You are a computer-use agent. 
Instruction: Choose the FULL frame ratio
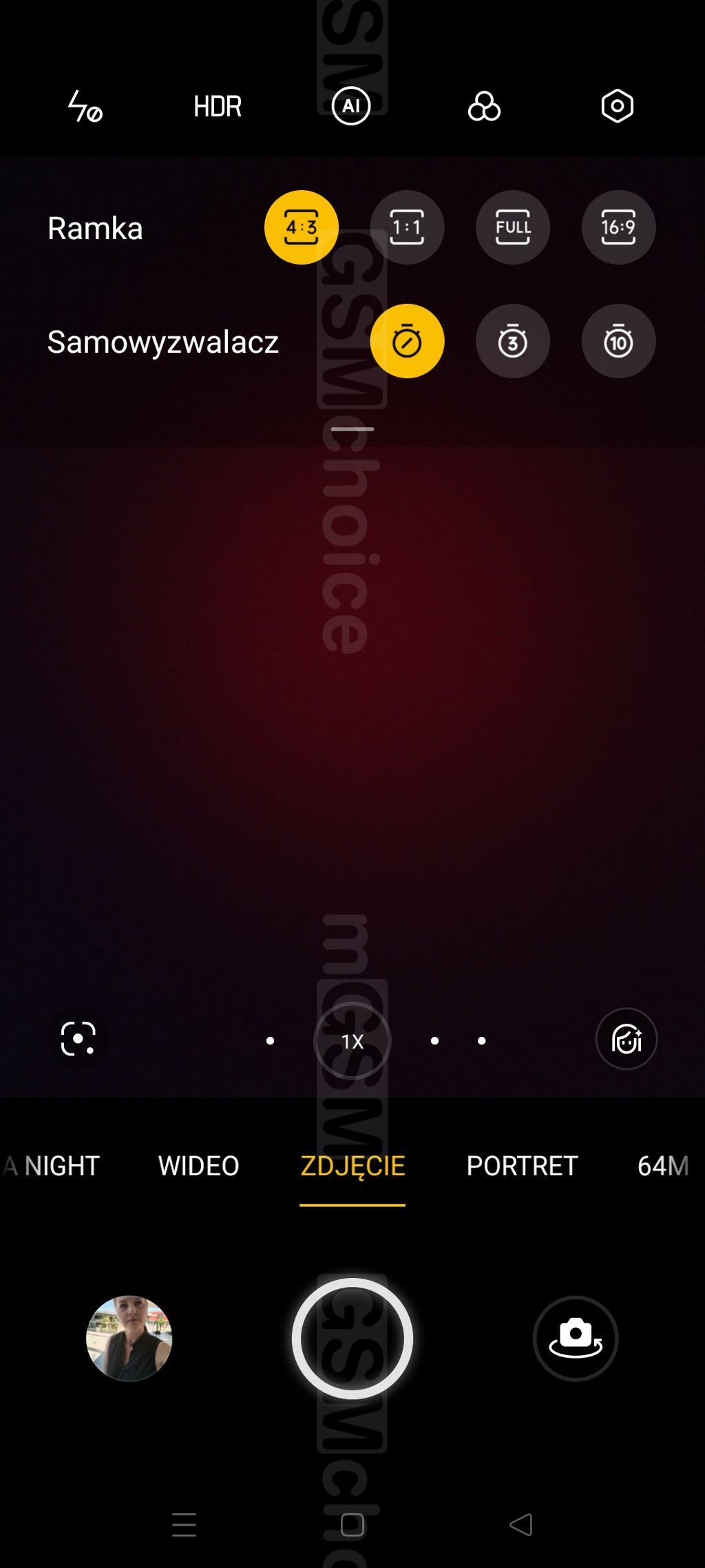pos(513,227)
